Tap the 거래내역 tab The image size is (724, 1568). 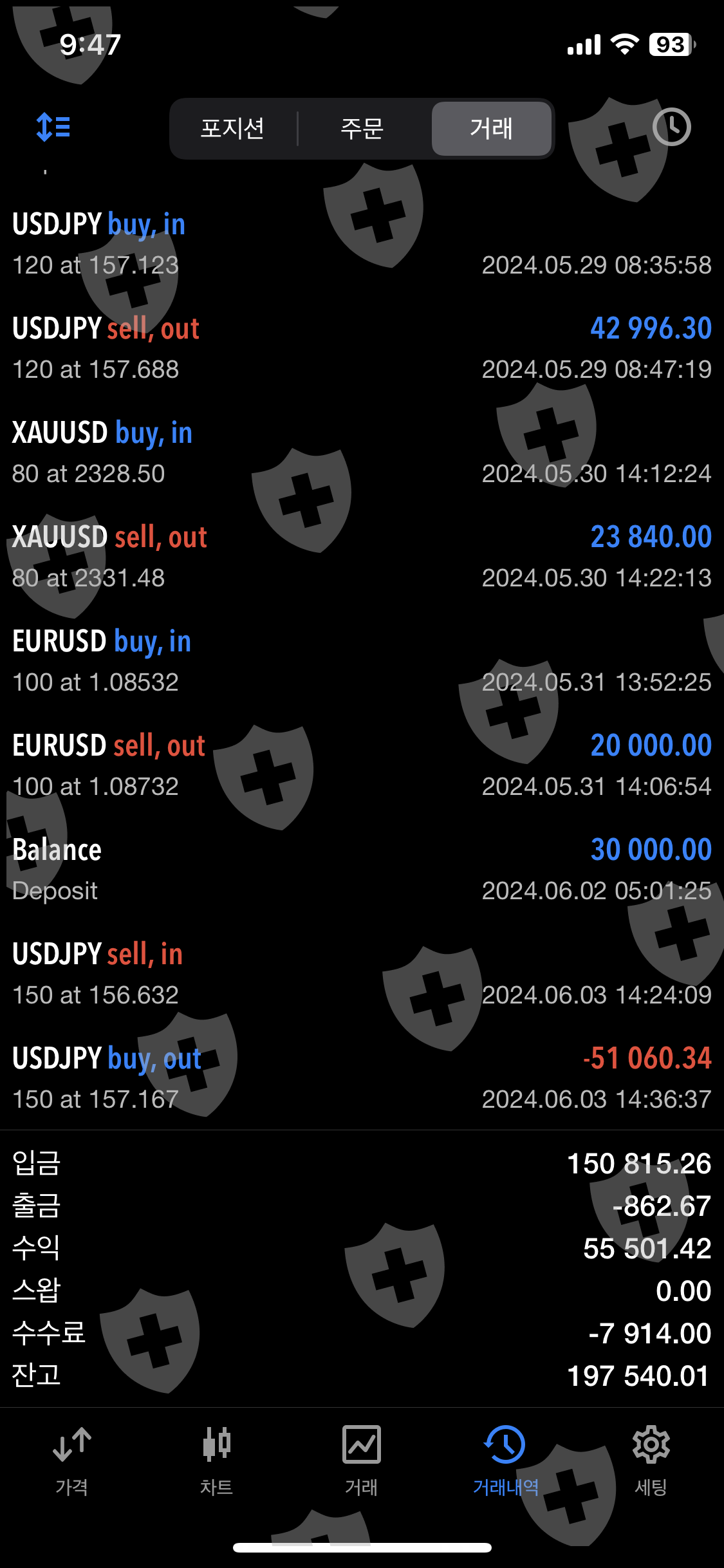pyautogui.click(x=506, y=1460)
